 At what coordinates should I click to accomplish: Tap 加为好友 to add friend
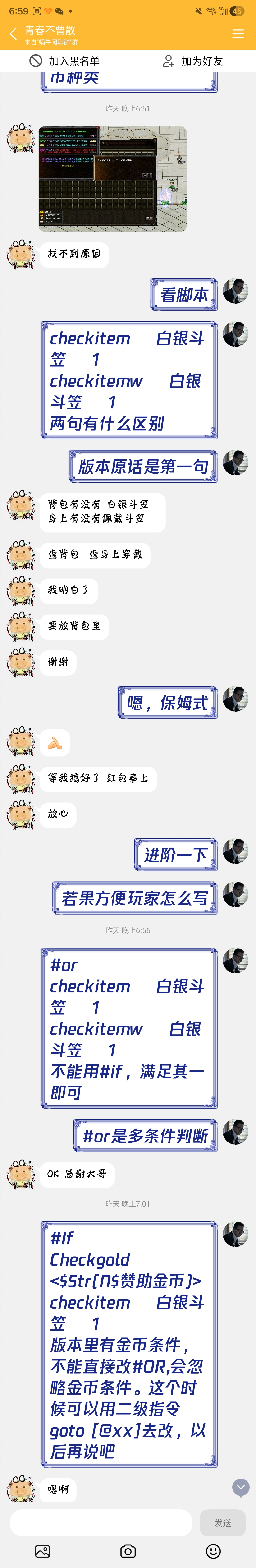point(192,61)
